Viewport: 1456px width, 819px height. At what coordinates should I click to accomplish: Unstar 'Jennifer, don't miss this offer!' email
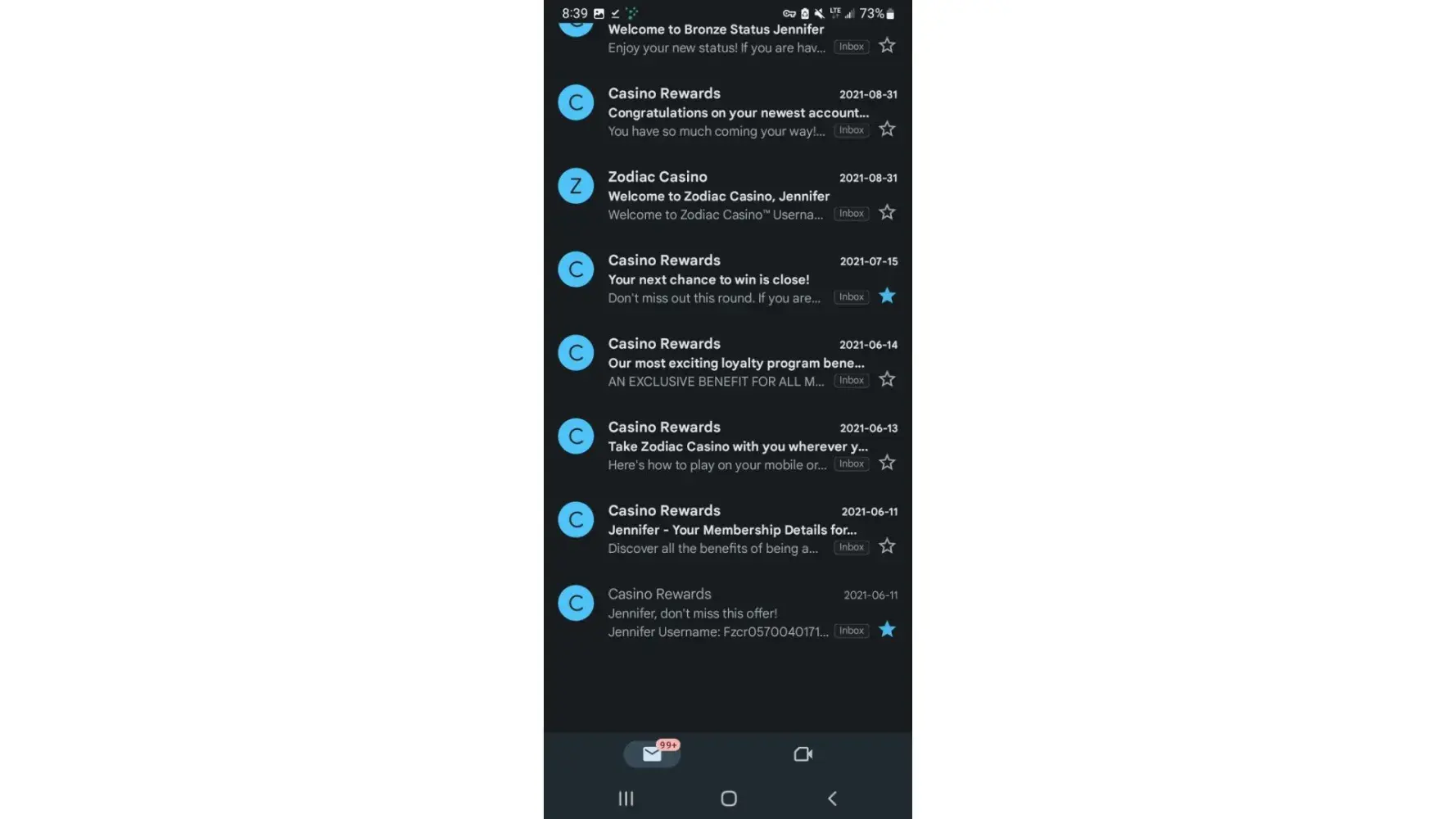click(887, 630)
